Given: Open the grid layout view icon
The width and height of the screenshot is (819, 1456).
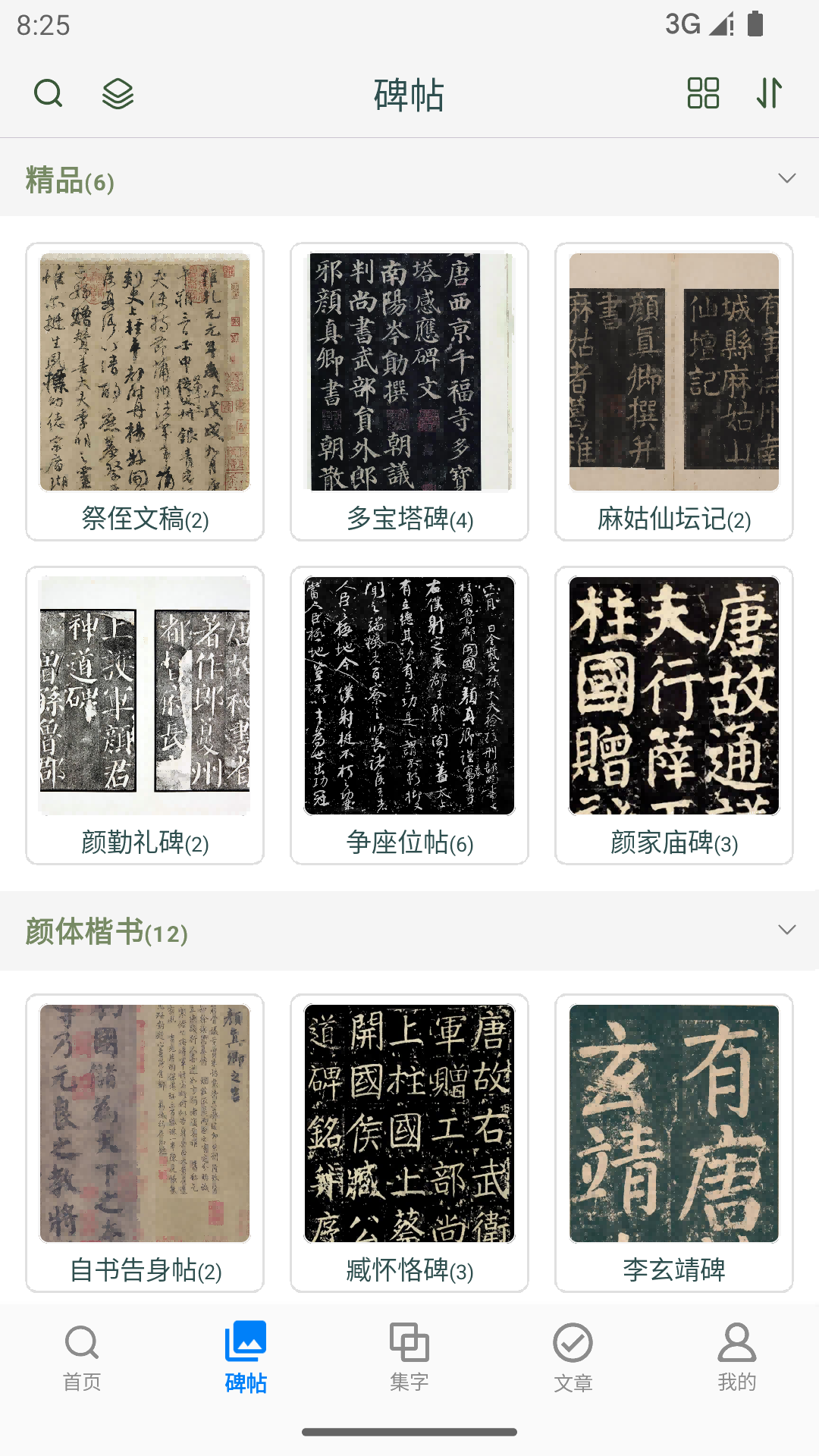Looking at the screenshot, I should [701, 93].
